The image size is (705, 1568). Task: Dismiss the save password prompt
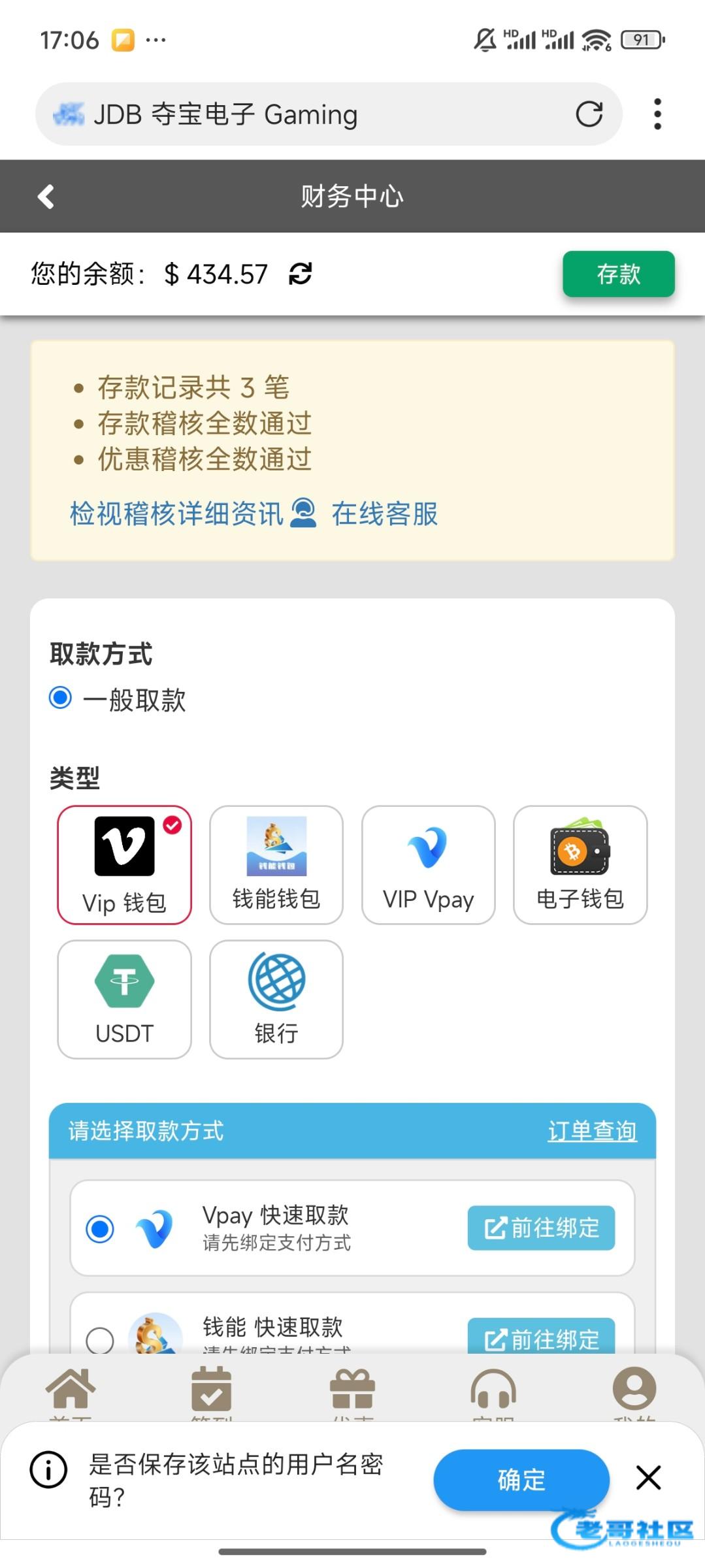(x=648, y=1478)
